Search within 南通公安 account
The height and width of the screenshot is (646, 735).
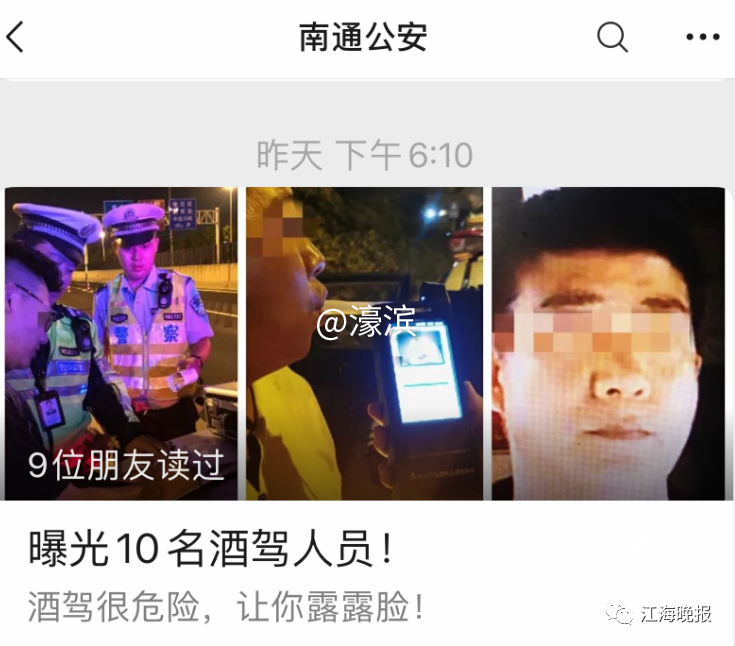[612, 37]
